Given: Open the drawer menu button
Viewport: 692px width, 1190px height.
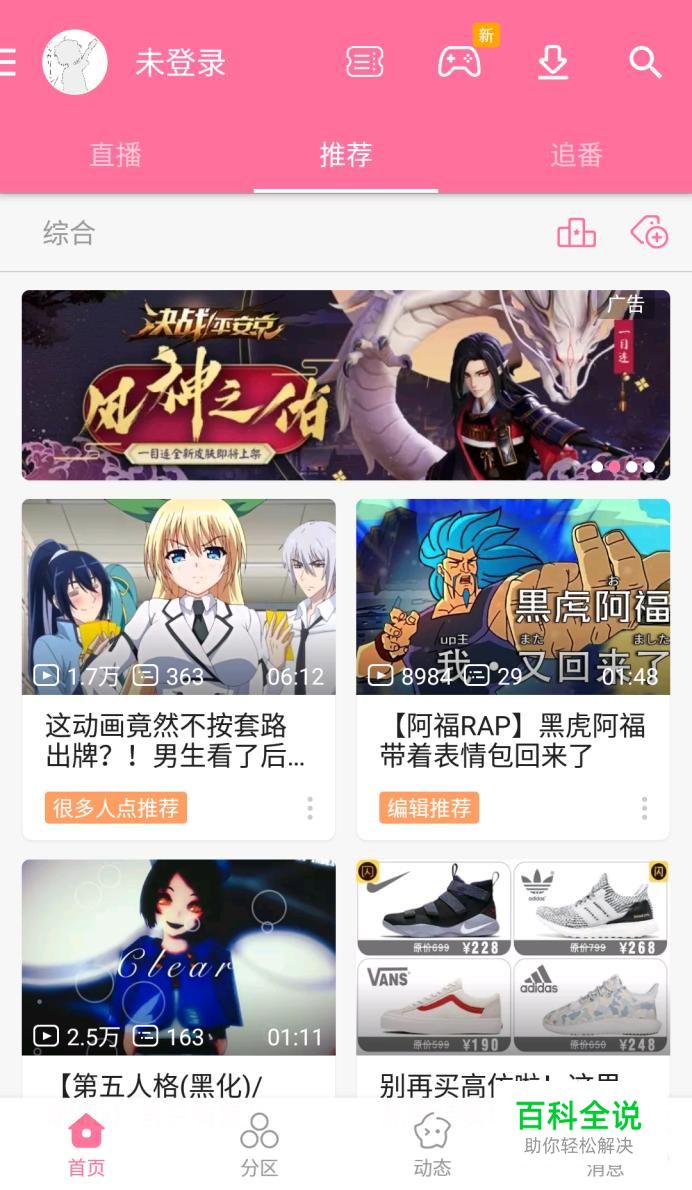Looking at the screenshot, I should coord(8,62).
